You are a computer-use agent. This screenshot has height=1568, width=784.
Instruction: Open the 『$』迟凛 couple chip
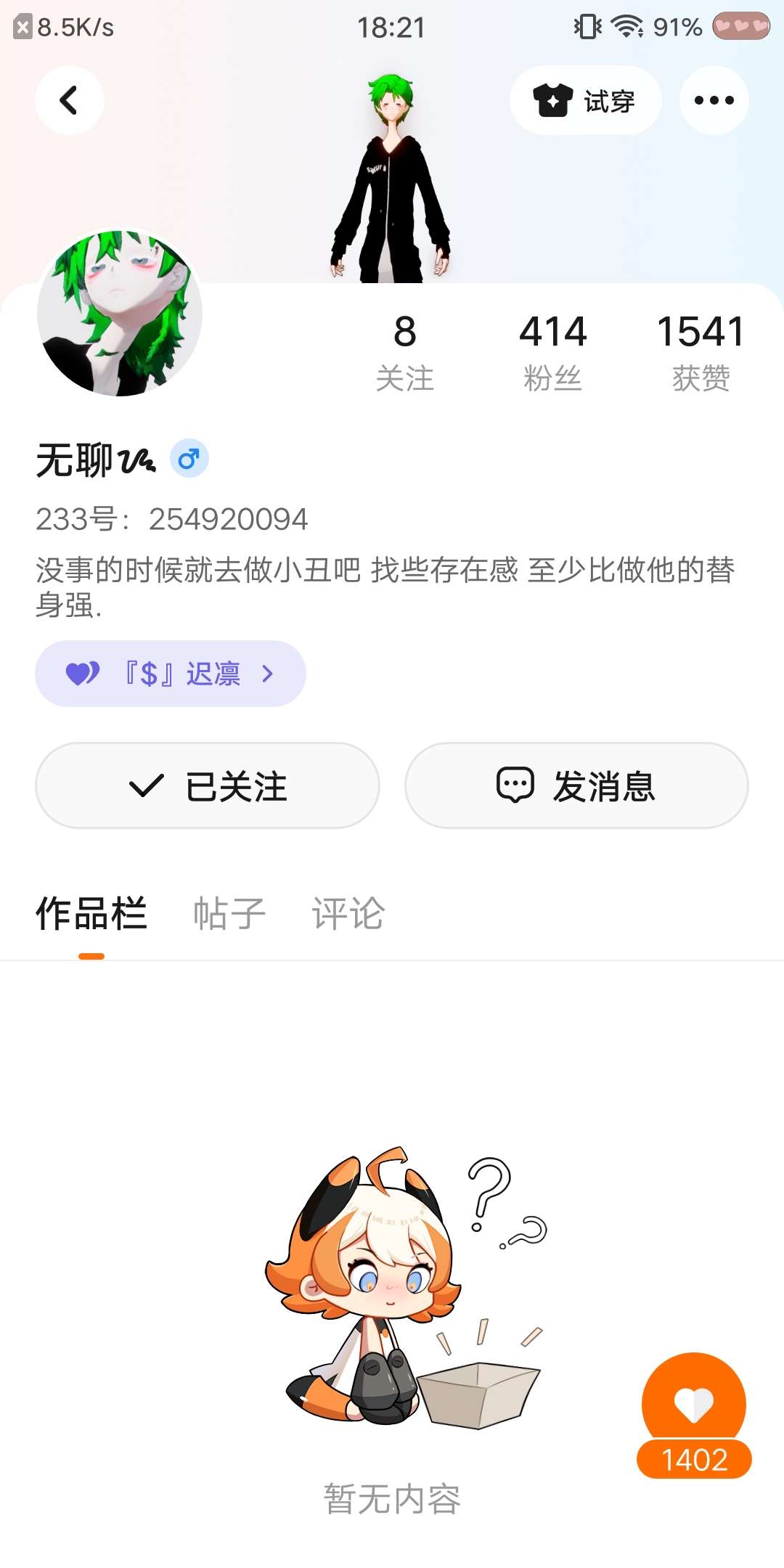pos(171,674)
